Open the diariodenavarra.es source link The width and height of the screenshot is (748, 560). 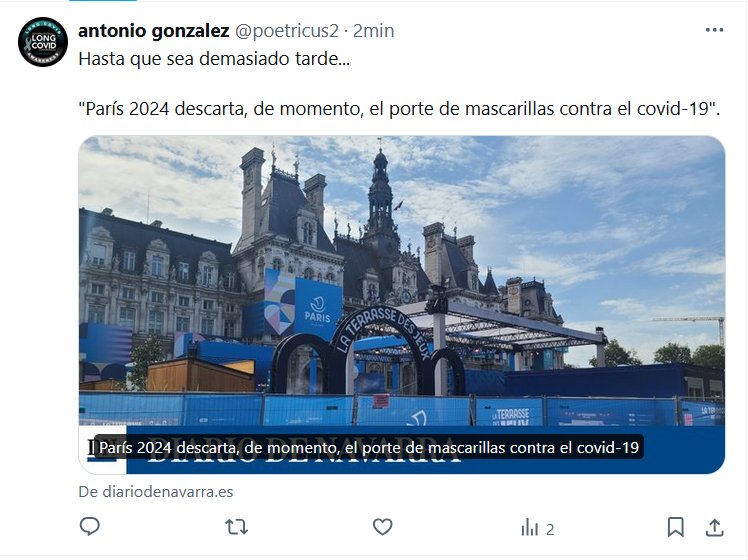click(x=156, y=491)
